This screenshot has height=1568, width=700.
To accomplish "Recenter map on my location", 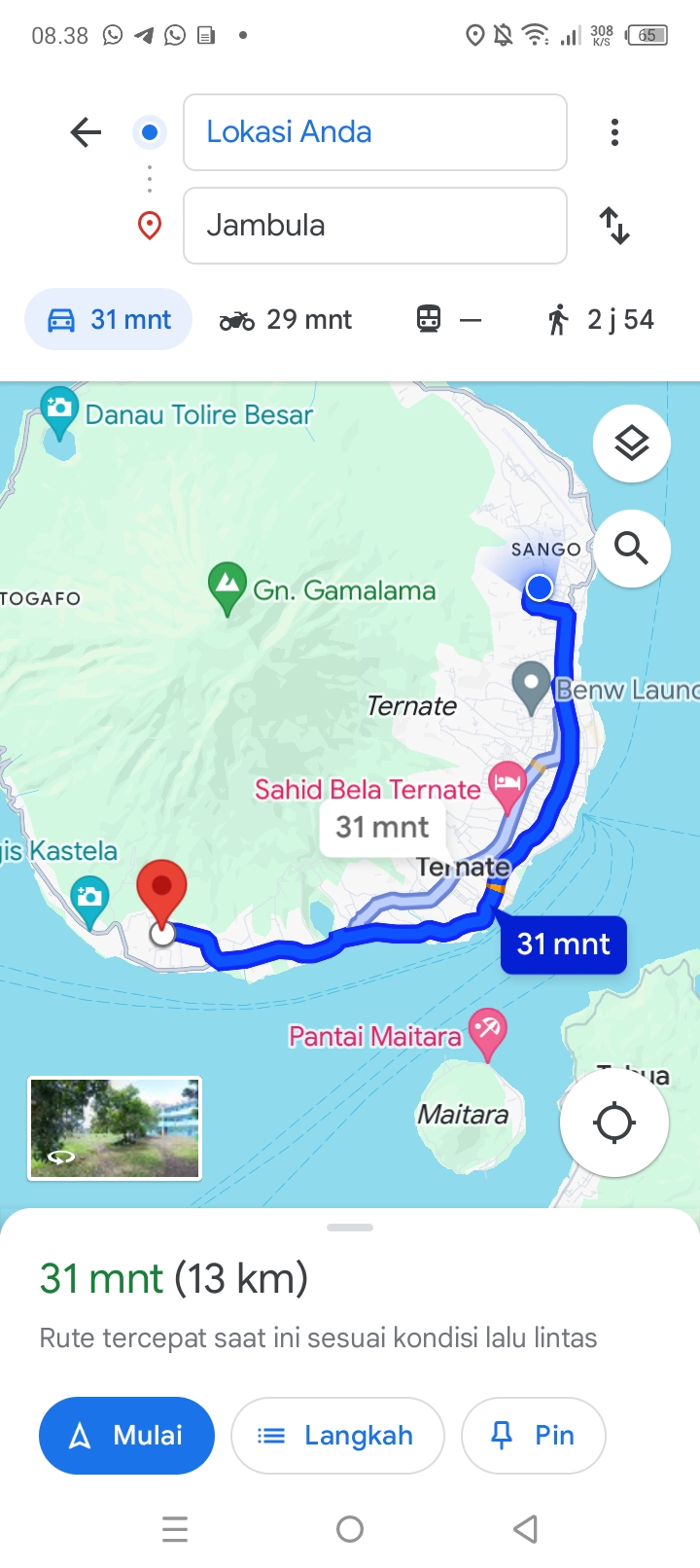I will (614, 1123).
